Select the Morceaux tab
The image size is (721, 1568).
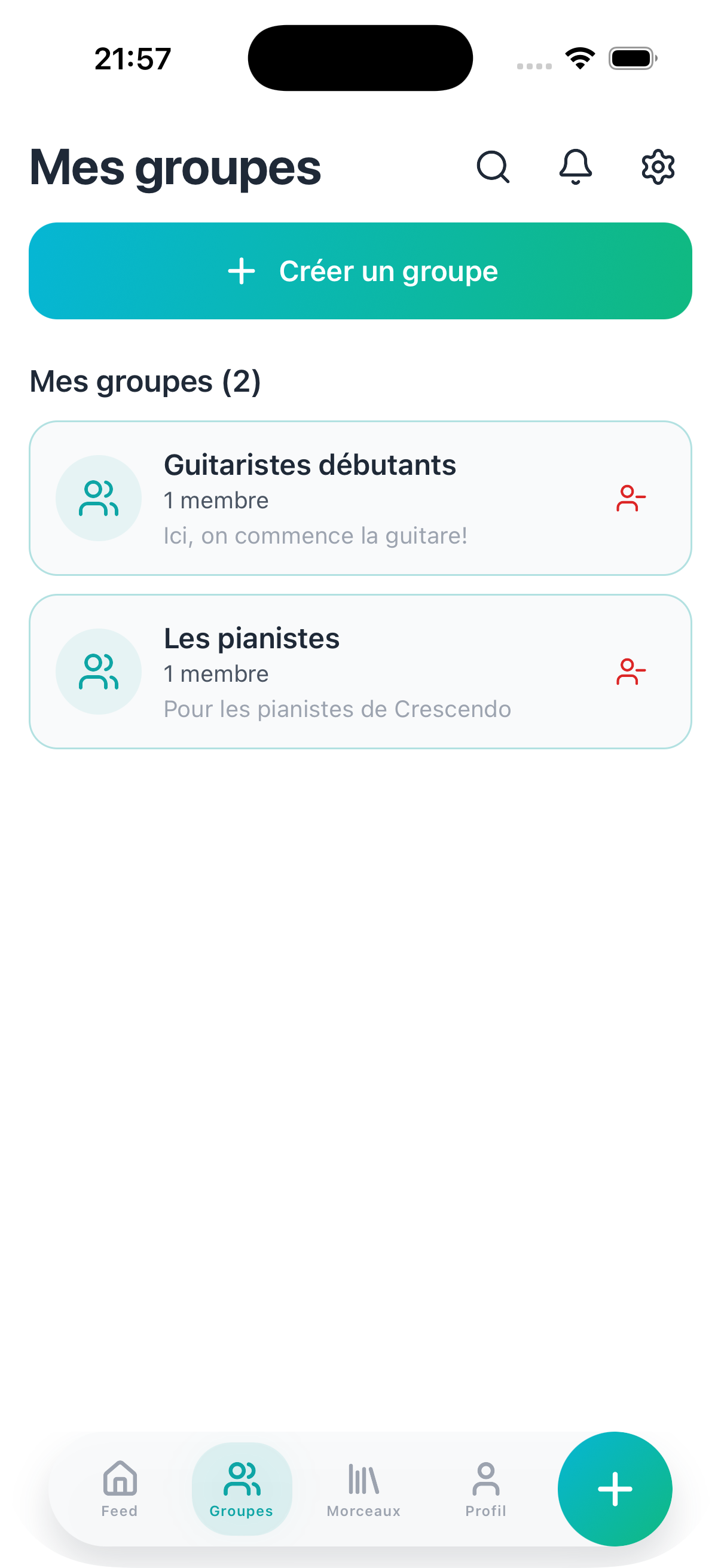point(363,1490)
